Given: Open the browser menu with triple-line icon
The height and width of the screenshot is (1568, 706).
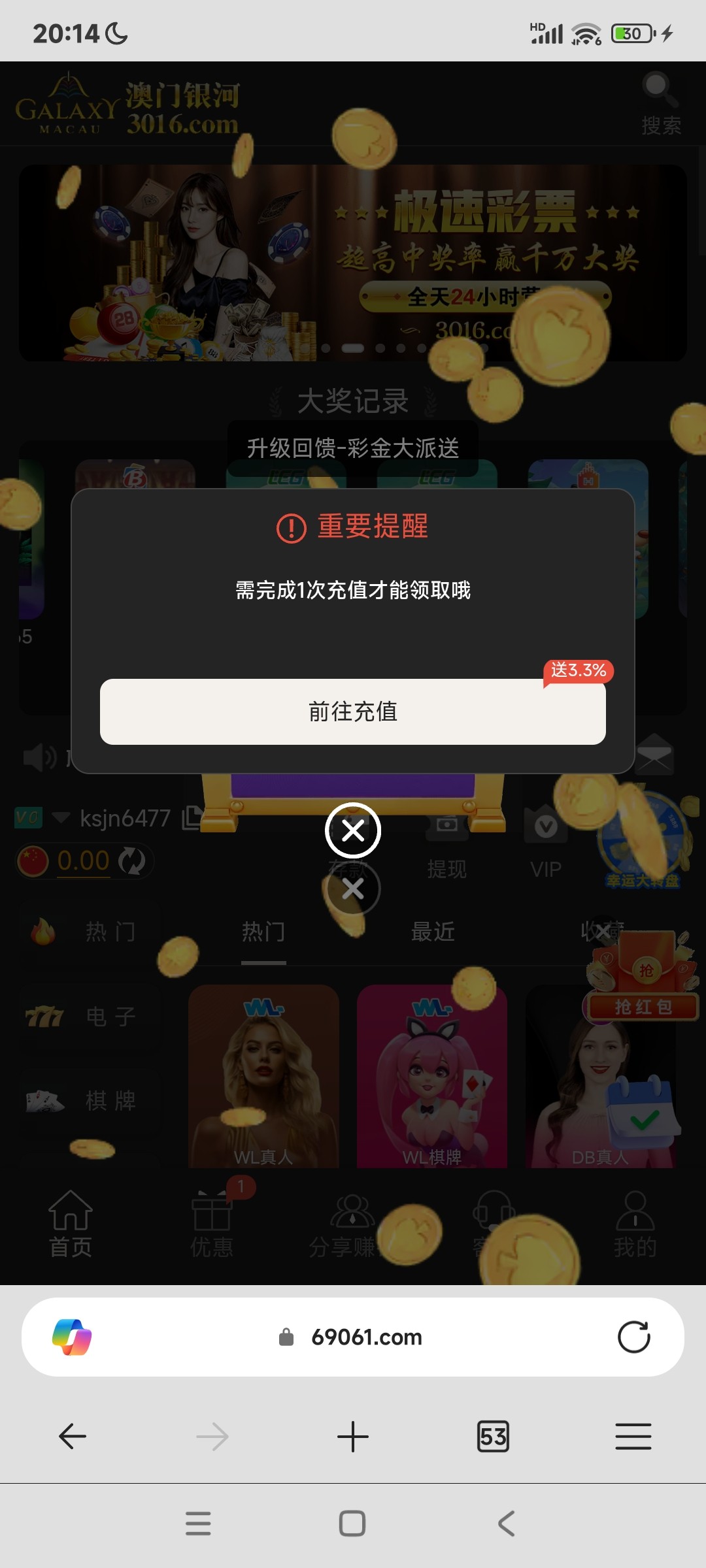Looking at the screenshot, I should 633,1436.
